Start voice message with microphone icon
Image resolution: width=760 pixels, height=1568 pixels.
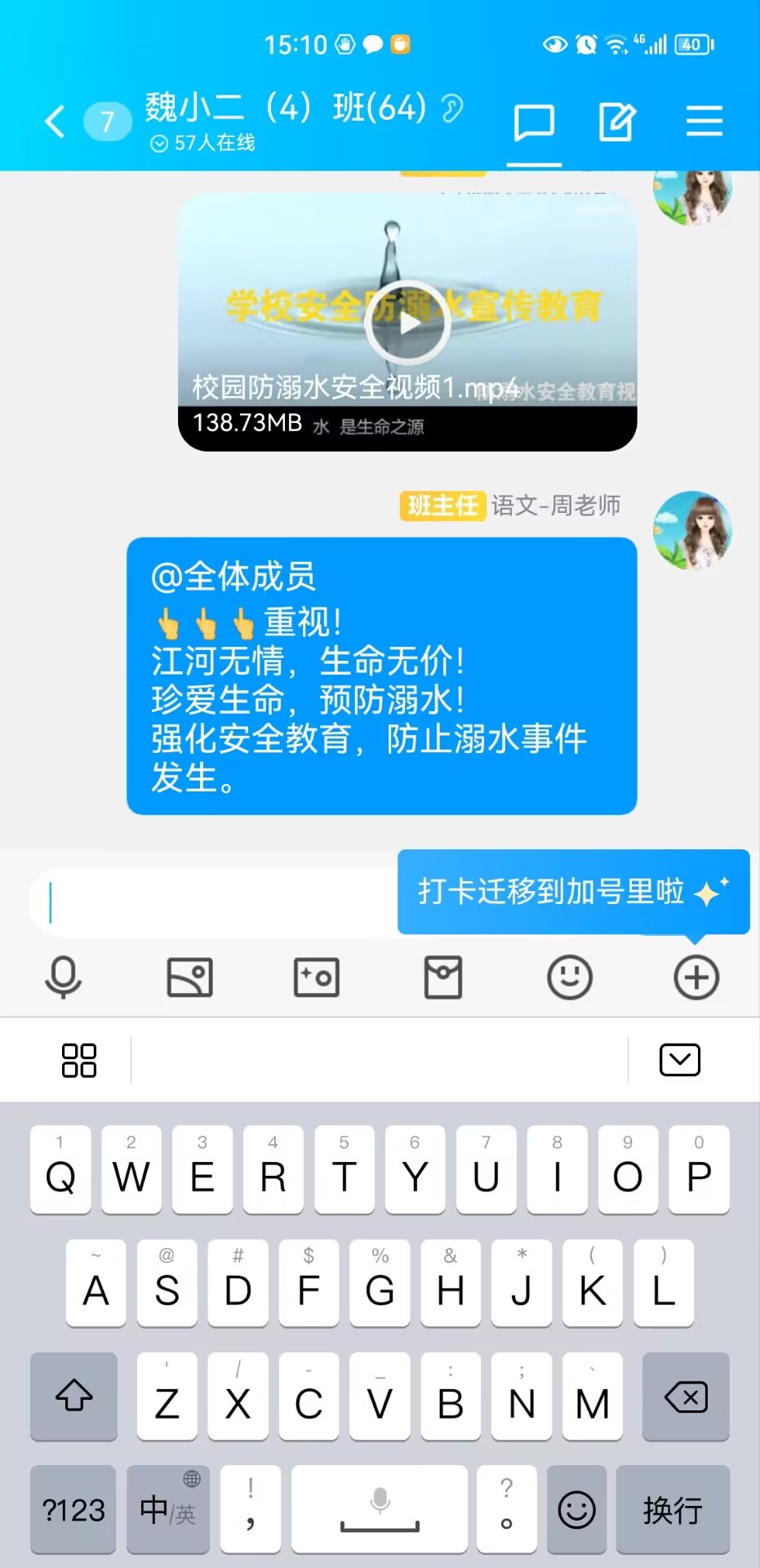[63, 977]
